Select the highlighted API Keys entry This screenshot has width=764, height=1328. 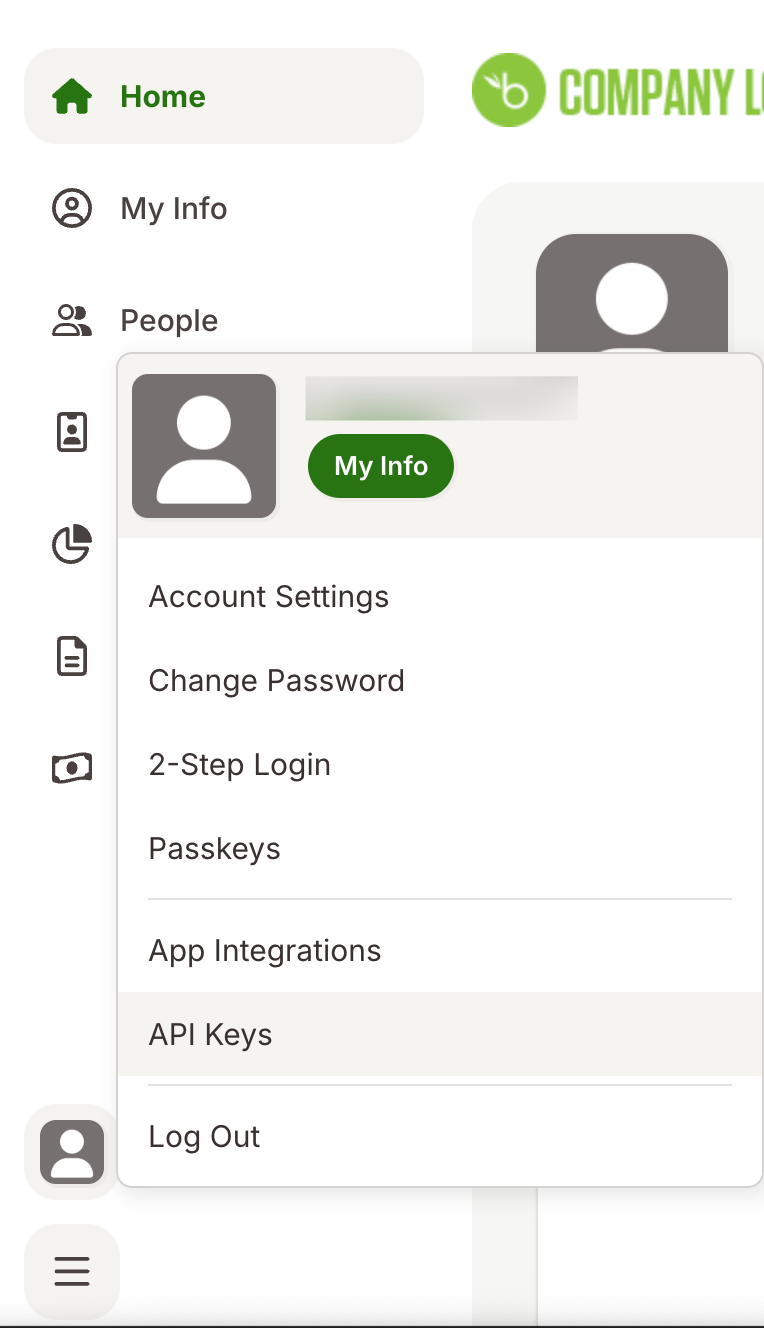click(x=210, y=1034)
